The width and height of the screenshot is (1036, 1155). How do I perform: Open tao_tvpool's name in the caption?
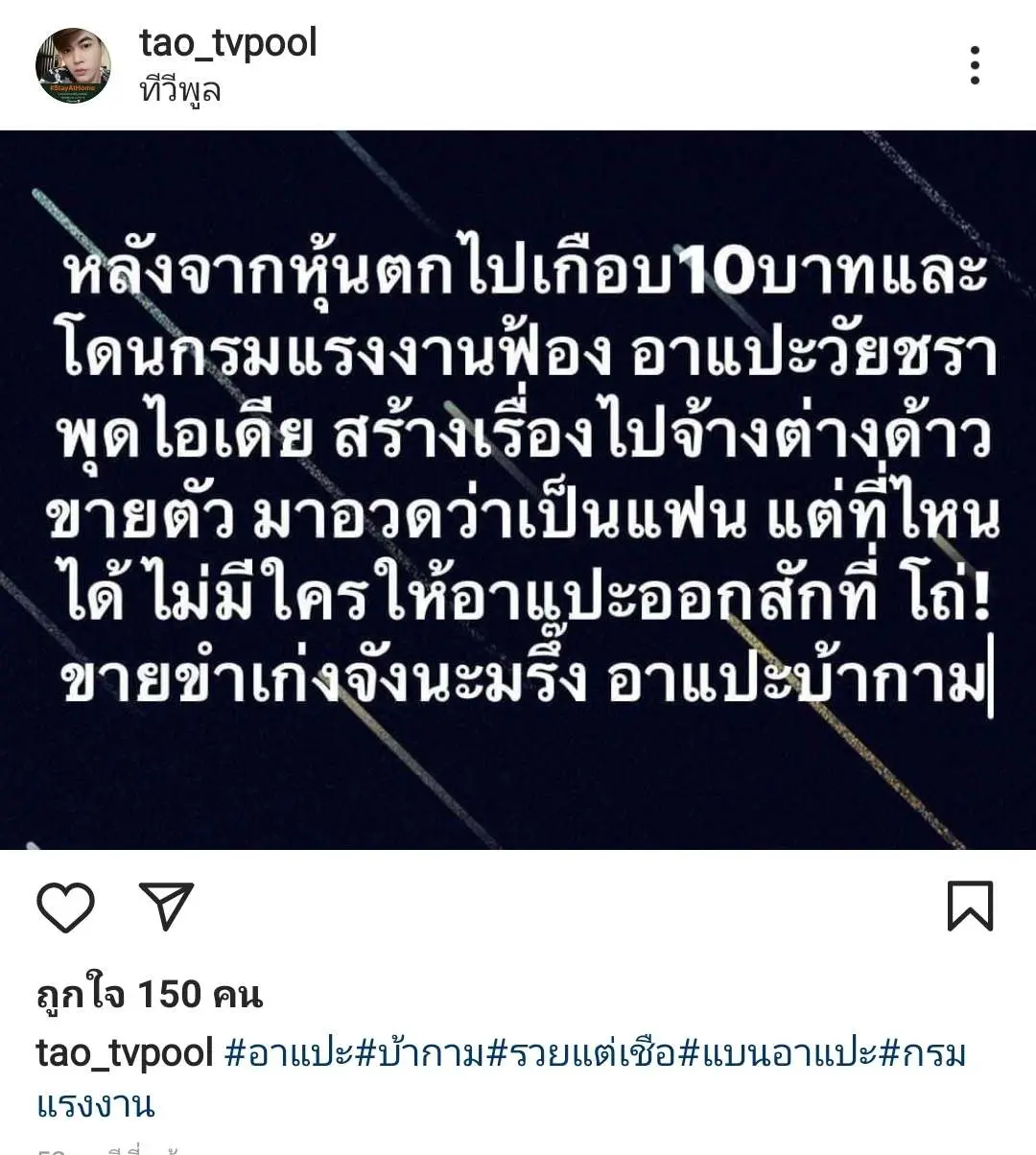pyautogui.click(x=125, y=1053)
